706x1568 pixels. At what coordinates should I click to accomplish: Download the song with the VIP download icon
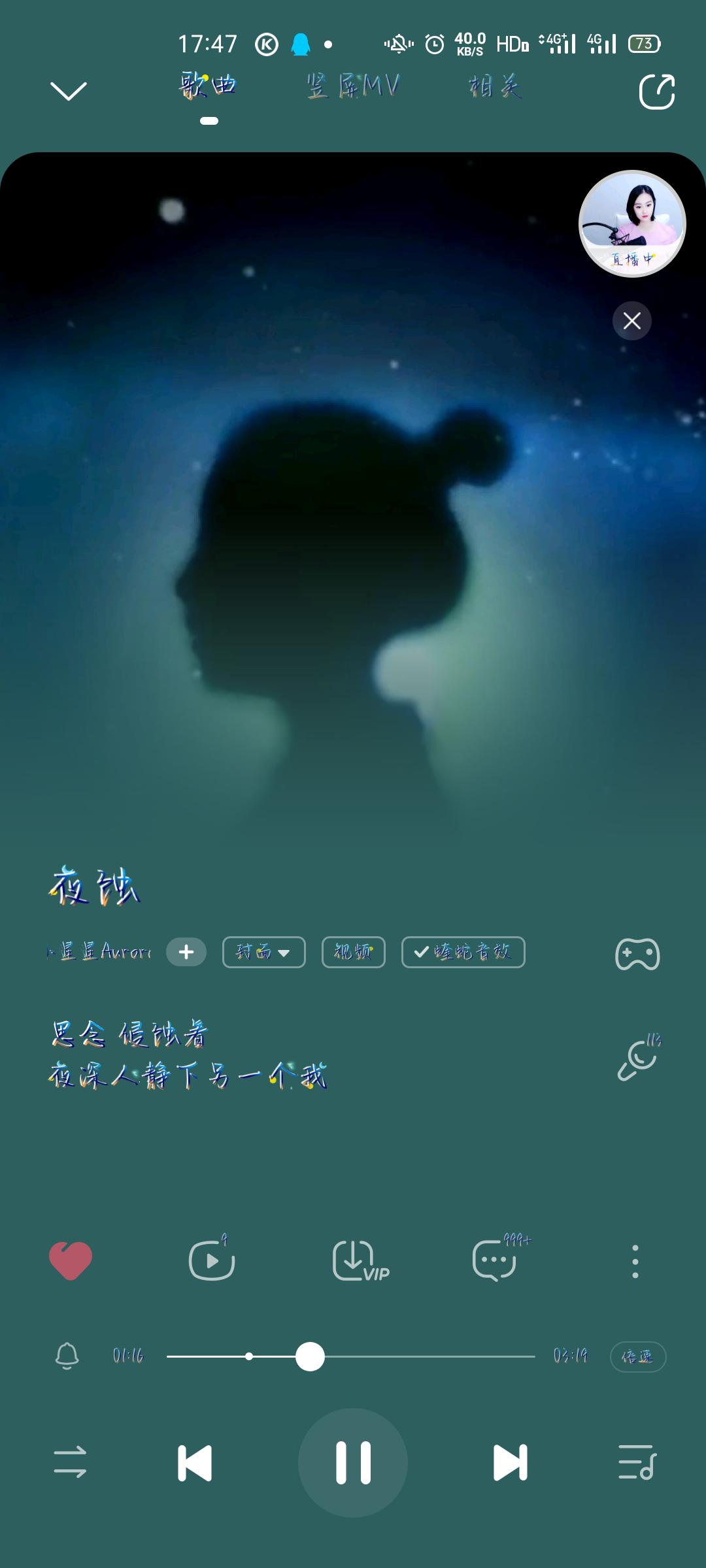[x=358, y=1260]
